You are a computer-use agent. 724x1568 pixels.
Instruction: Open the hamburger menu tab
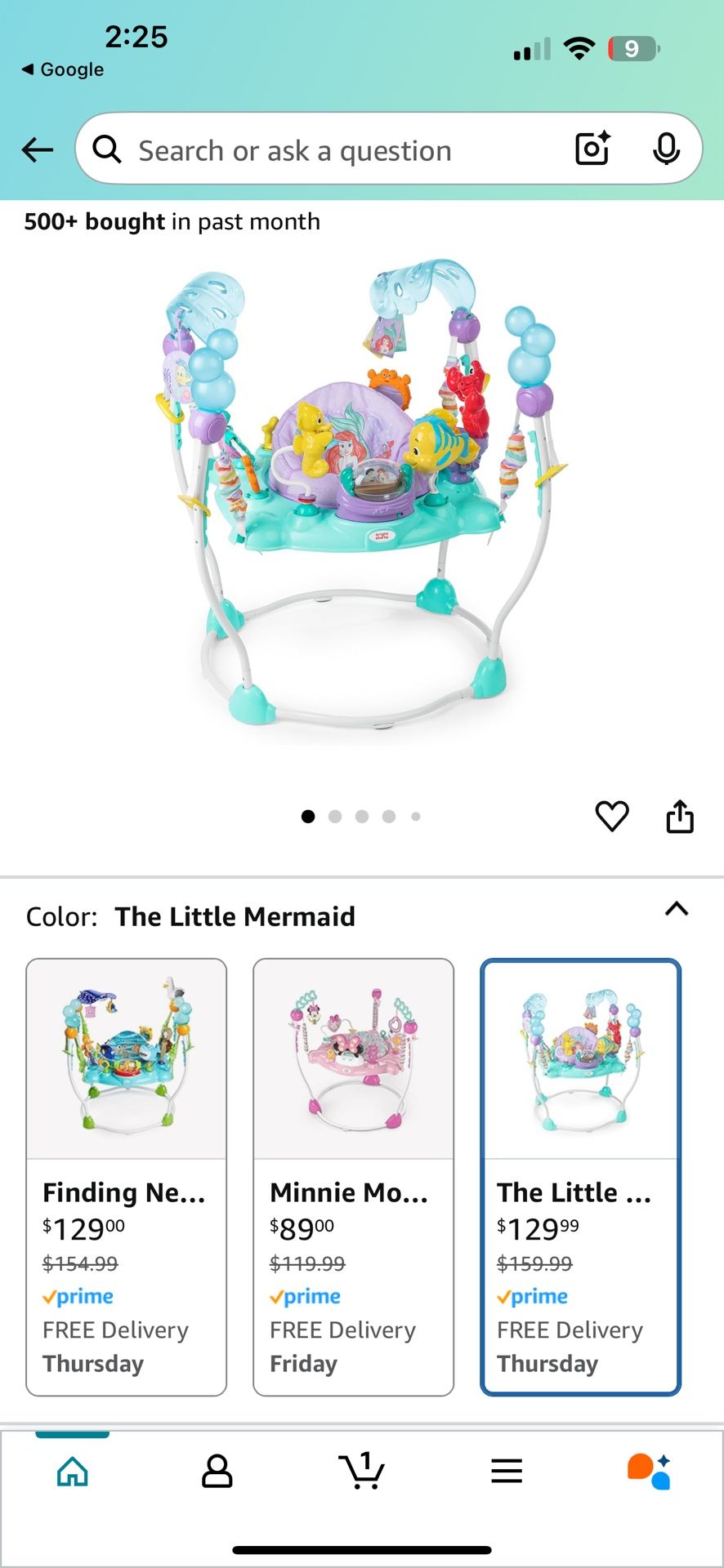pyautogui.click(x=507, y=1471)
